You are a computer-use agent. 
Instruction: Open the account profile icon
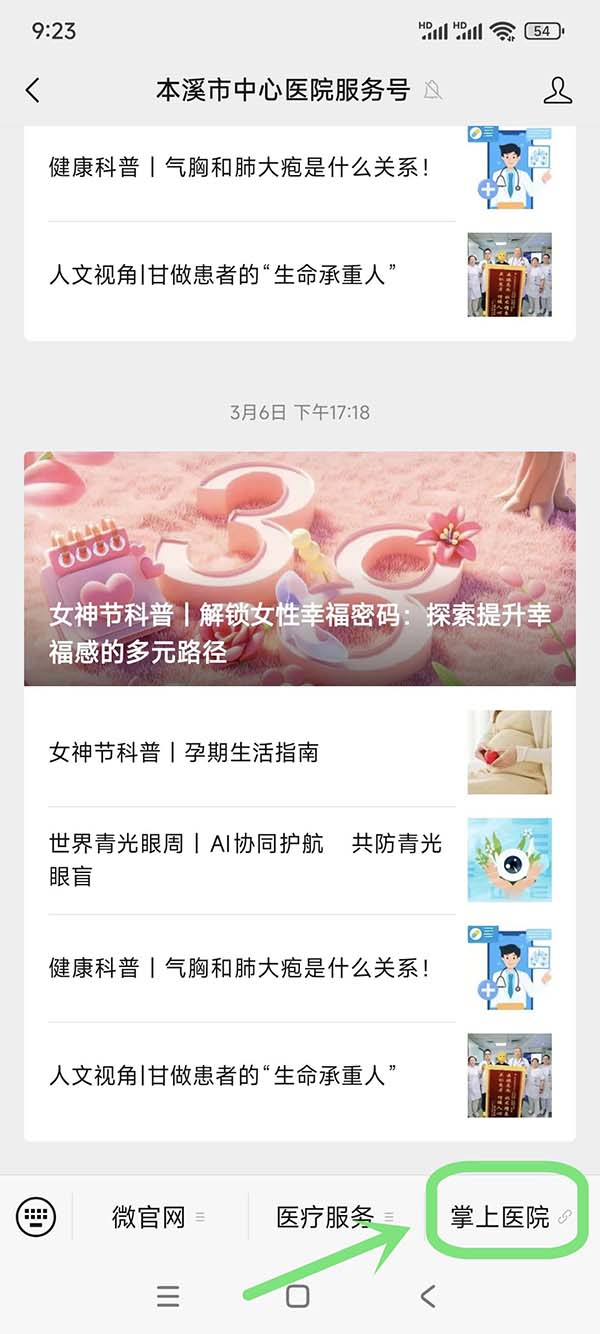(x=557, y=91)
